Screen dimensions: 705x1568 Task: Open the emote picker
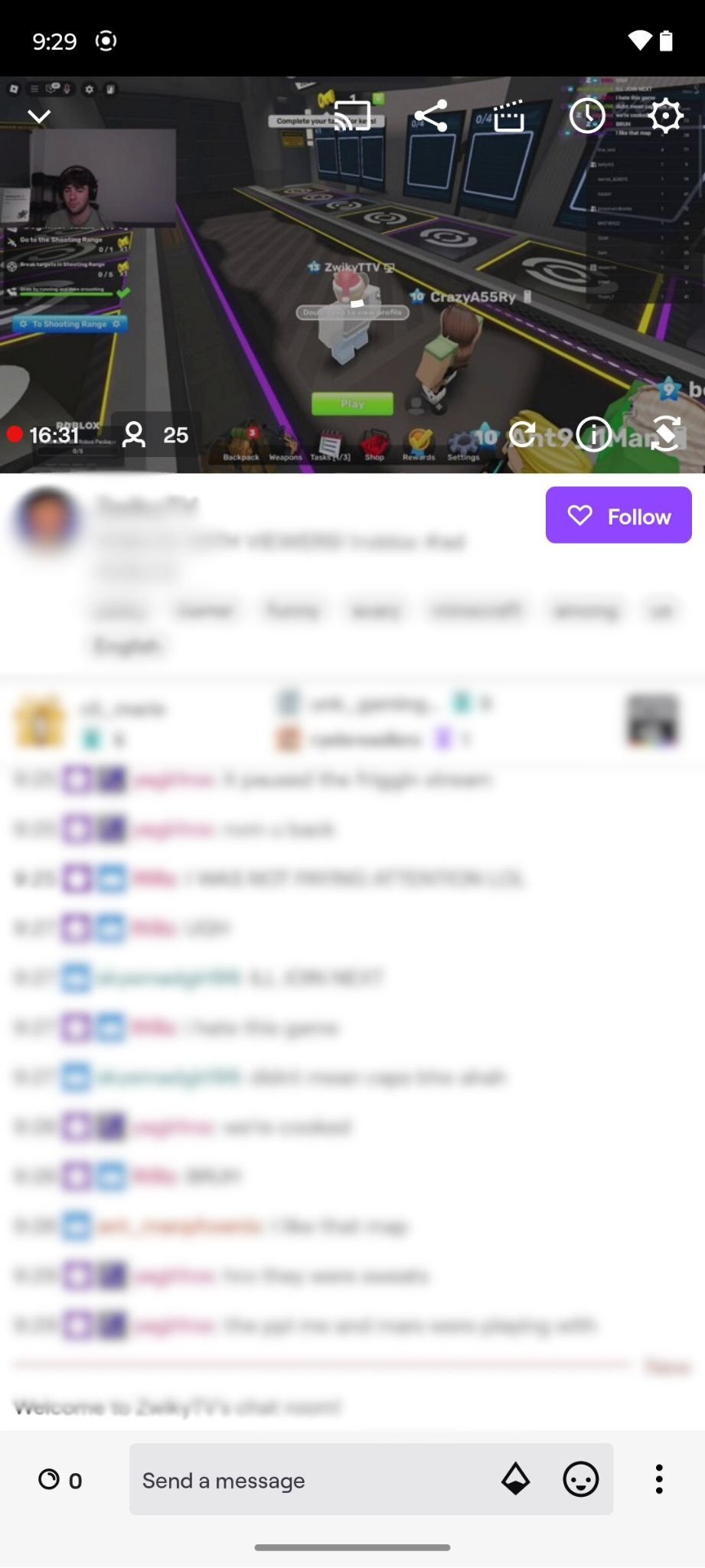pyautogui.click(x=581, y=1479)
